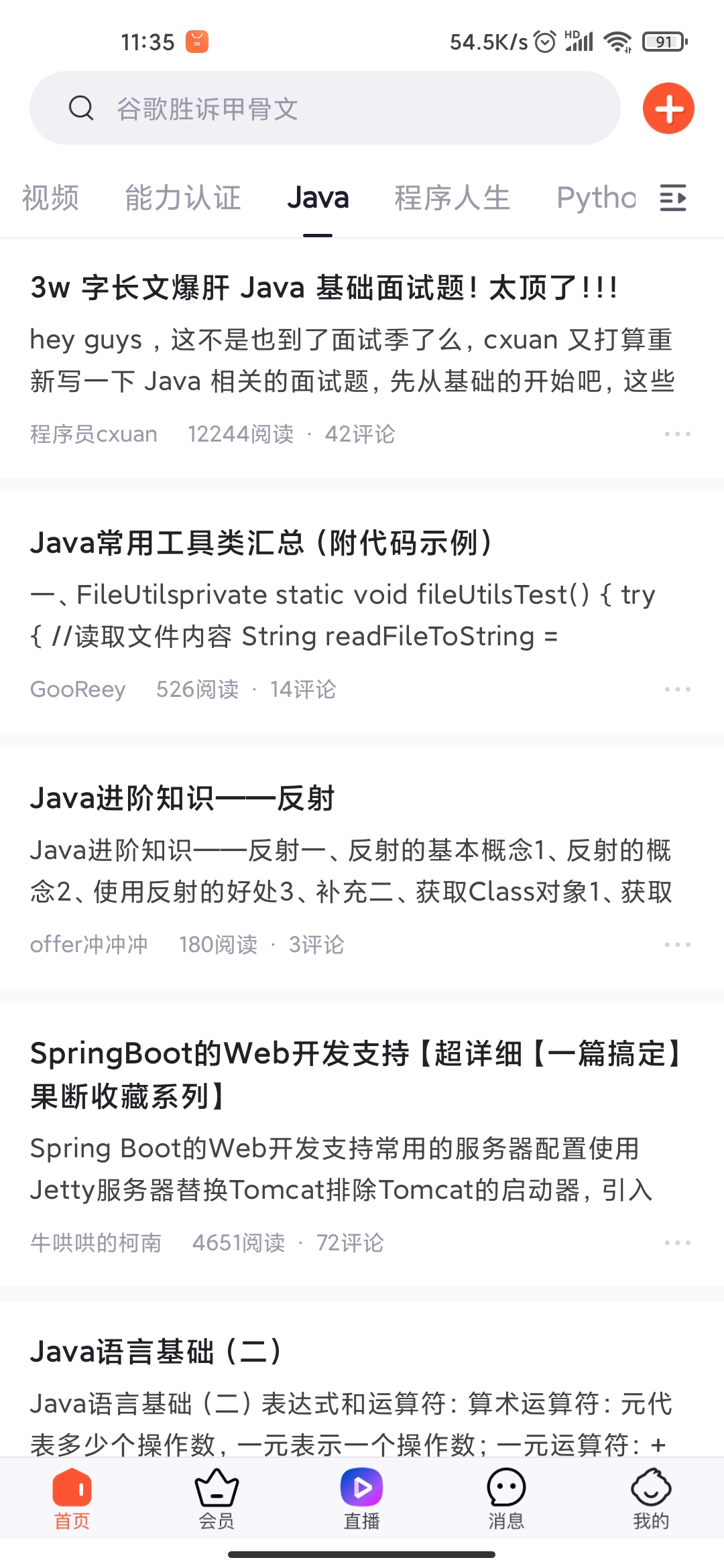
Task: Open the 我的 profile tab
Action: pyautogui.click(x=651, y=1498)
